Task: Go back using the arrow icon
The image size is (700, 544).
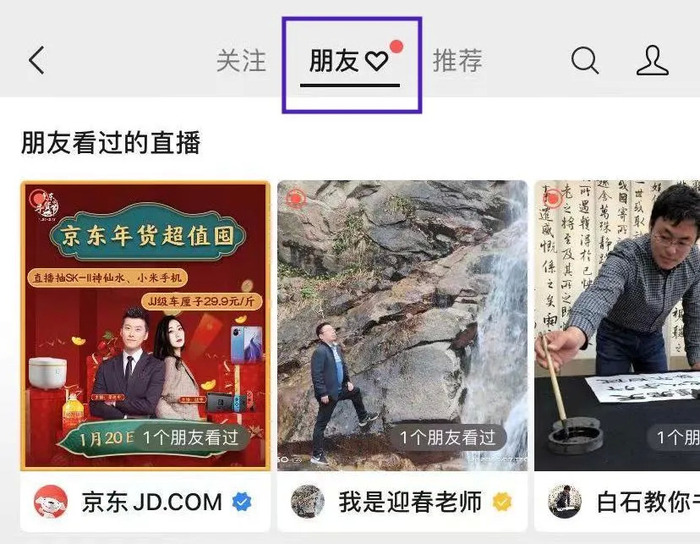Action: click(37, 61)
